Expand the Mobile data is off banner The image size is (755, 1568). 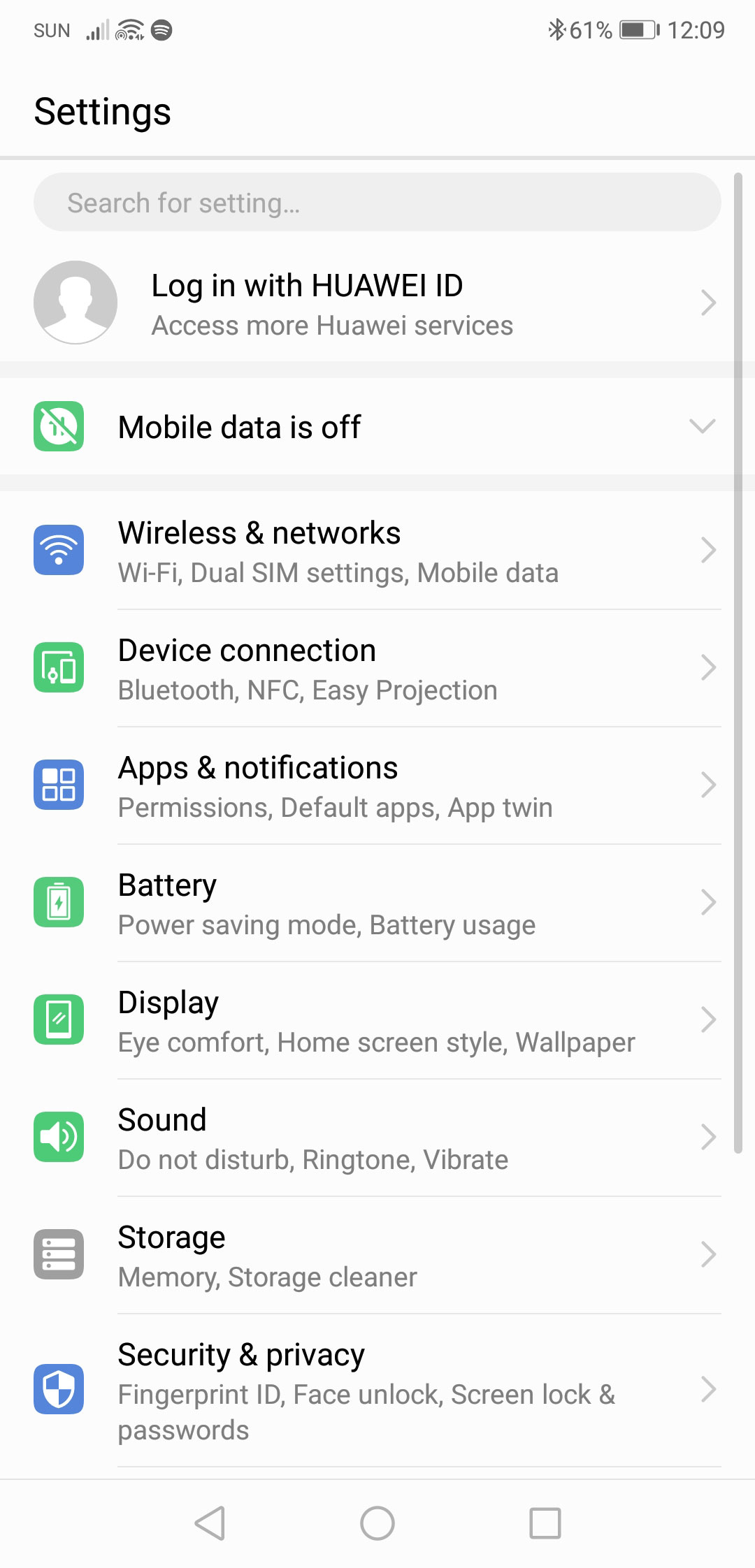click(377, 426)
